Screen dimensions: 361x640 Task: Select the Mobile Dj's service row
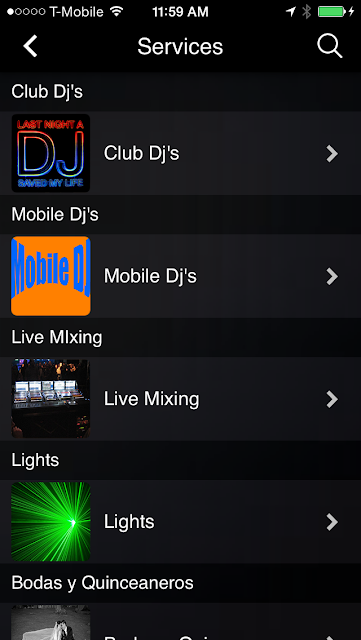tap(180, 276)
